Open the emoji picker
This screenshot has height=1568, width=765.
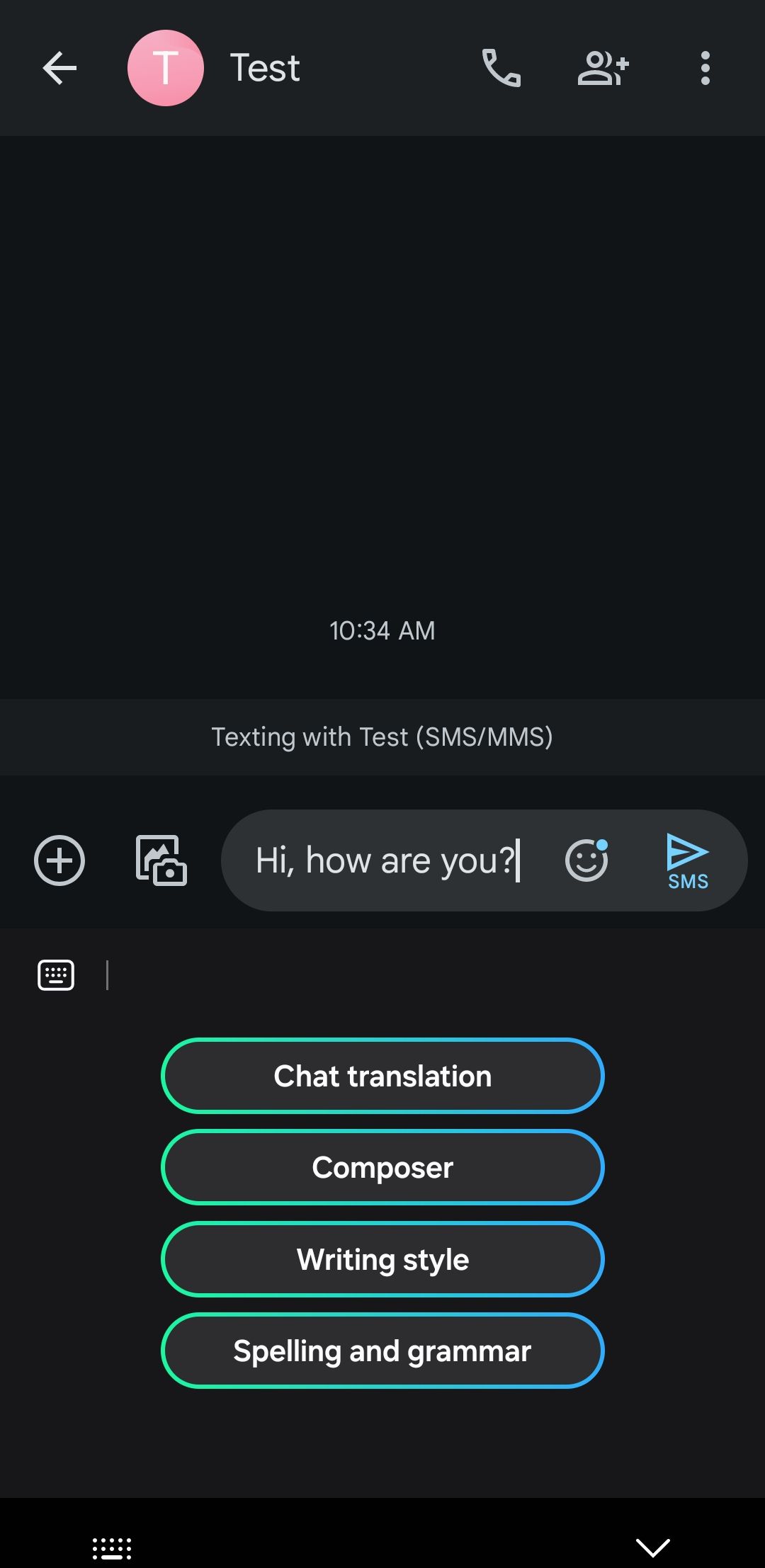(586, 860)
